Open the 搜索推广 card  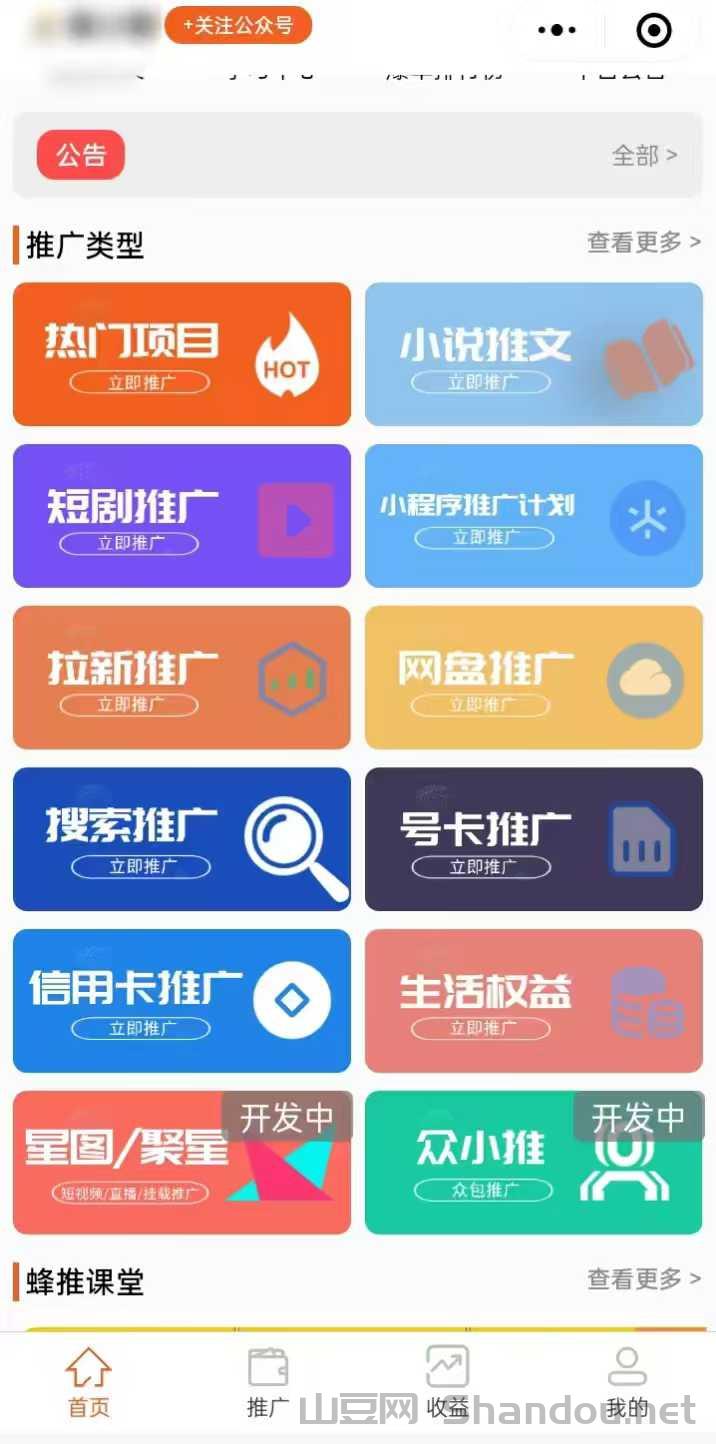[x=182, y=839]
